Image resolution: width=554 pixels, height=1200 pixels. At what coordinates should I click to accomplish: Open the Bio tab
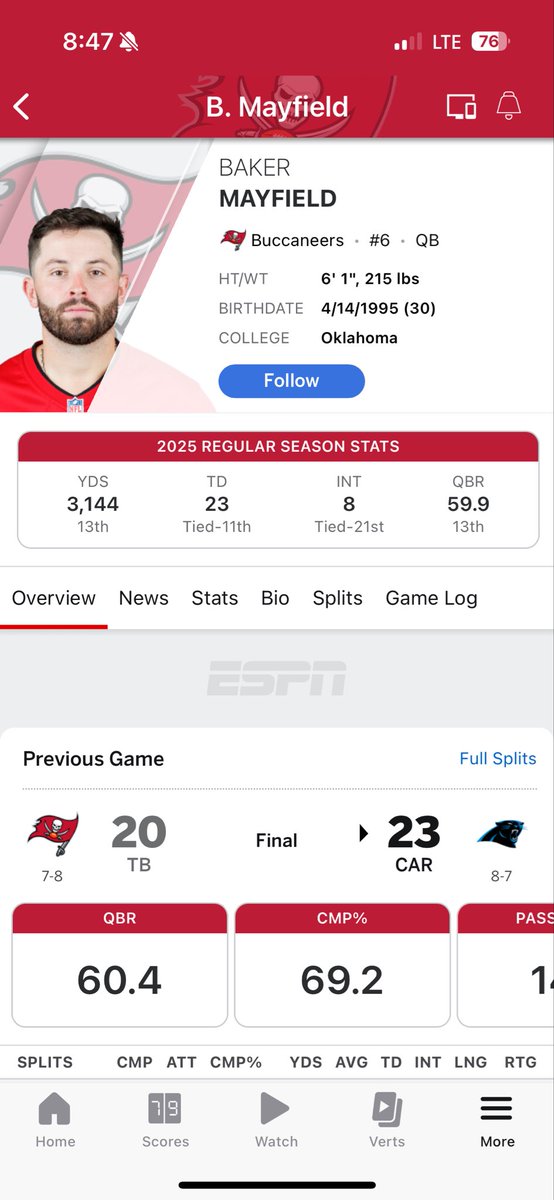coord(275,598)
